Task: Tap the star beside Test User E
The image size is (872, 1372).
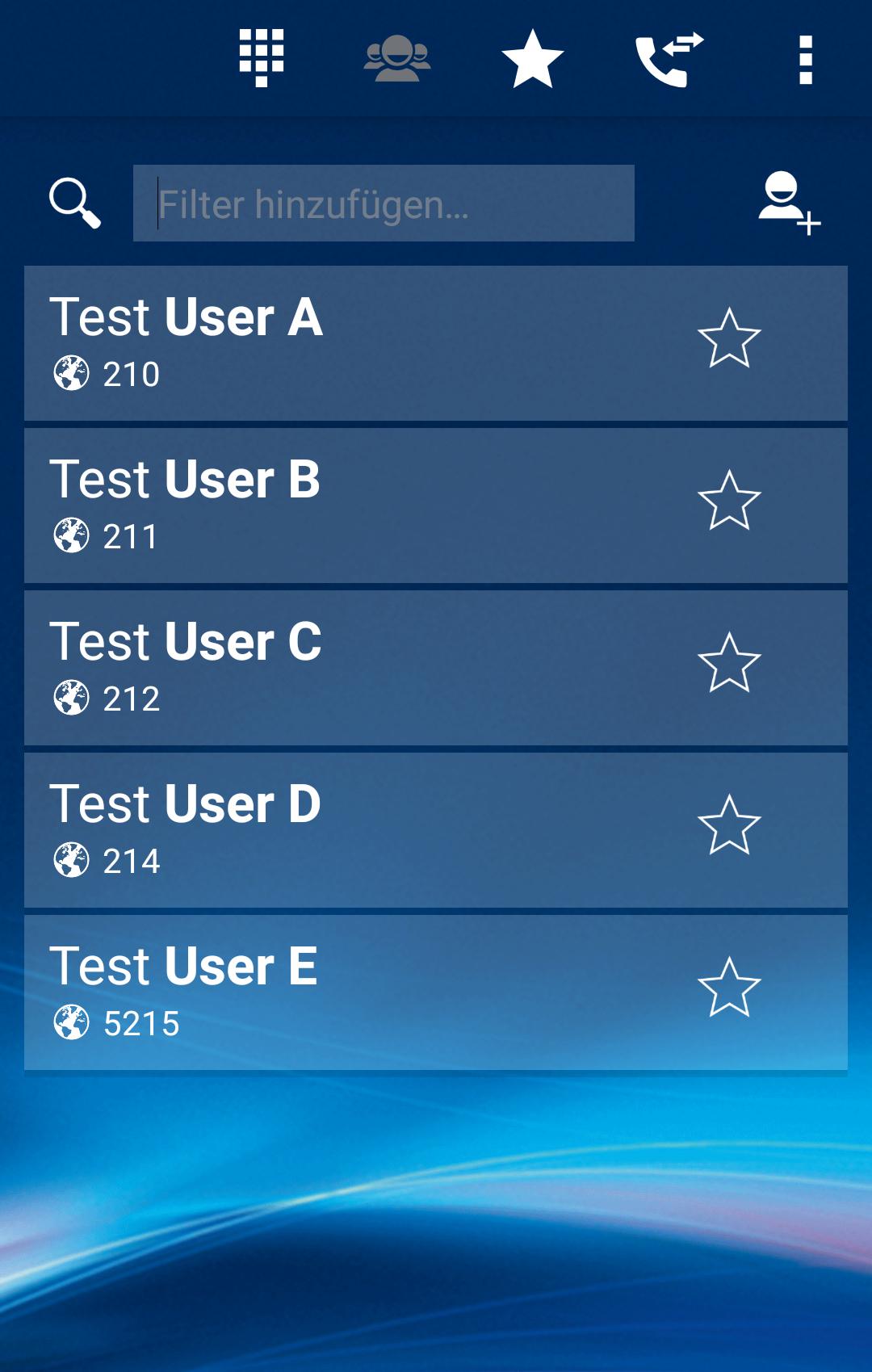Action: (x=729, y=988)
